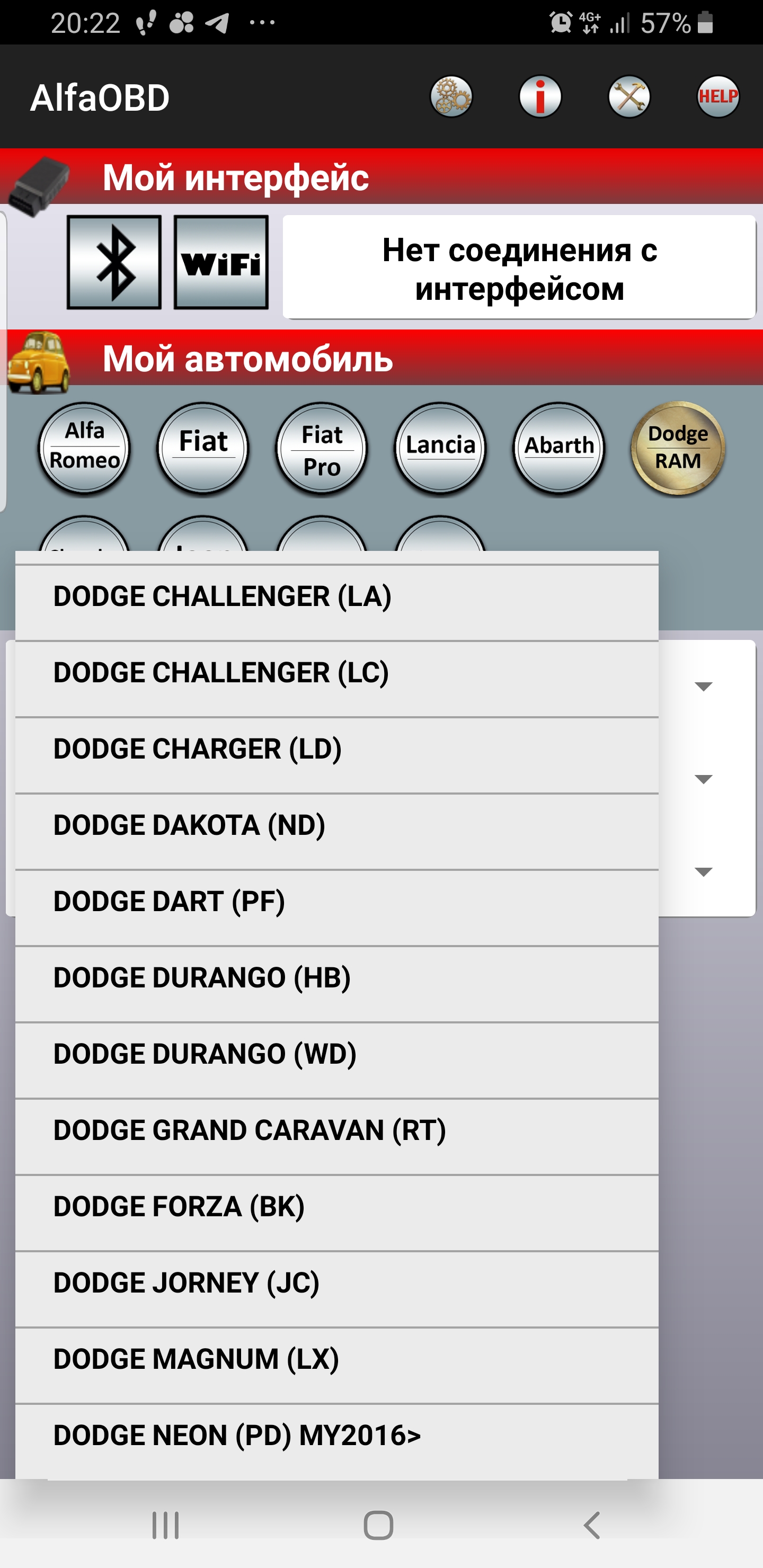Select DODGE NEON (PD) MY2016>
763x1568 pixels.
tap(336, 1436)
